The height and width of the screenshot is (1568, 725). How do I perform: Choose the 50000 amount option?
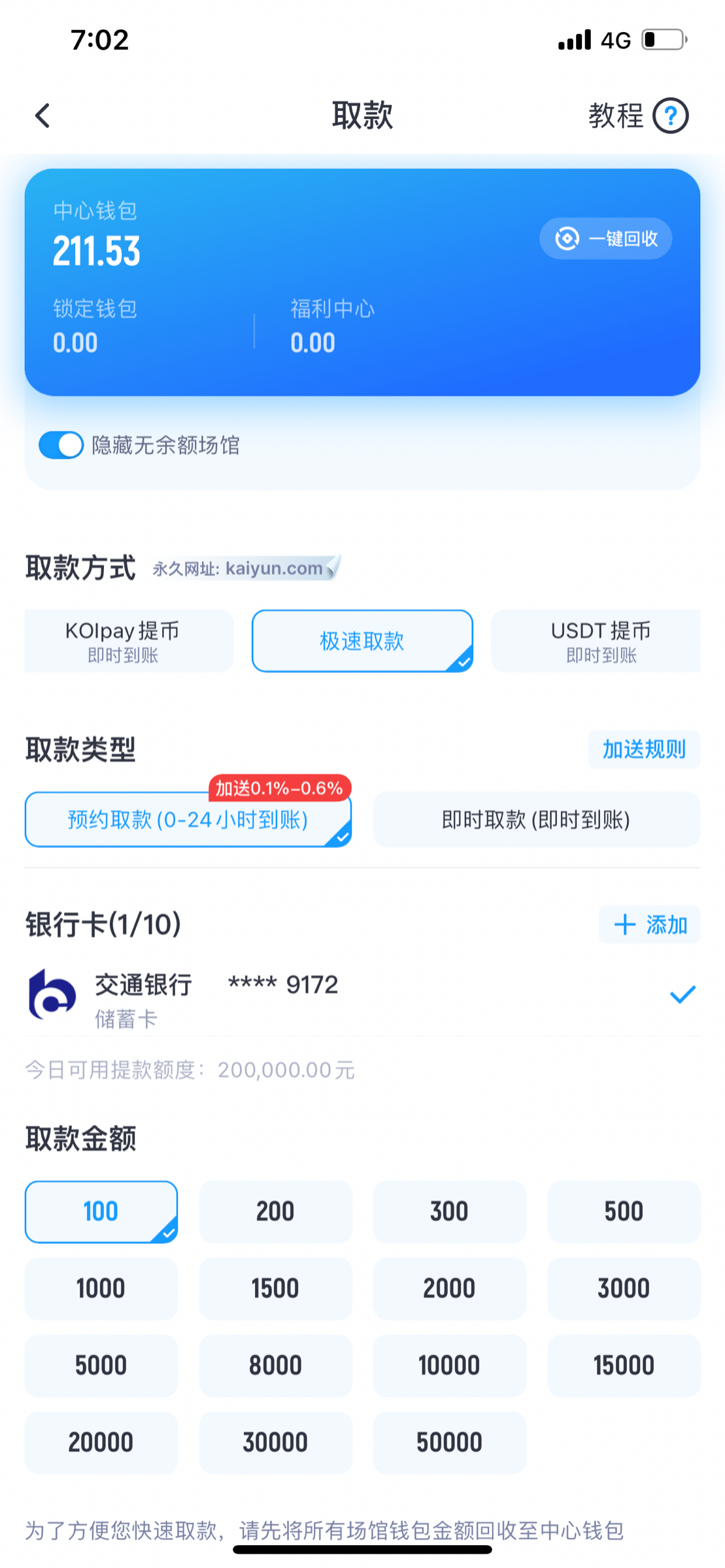click(449, 1442)
